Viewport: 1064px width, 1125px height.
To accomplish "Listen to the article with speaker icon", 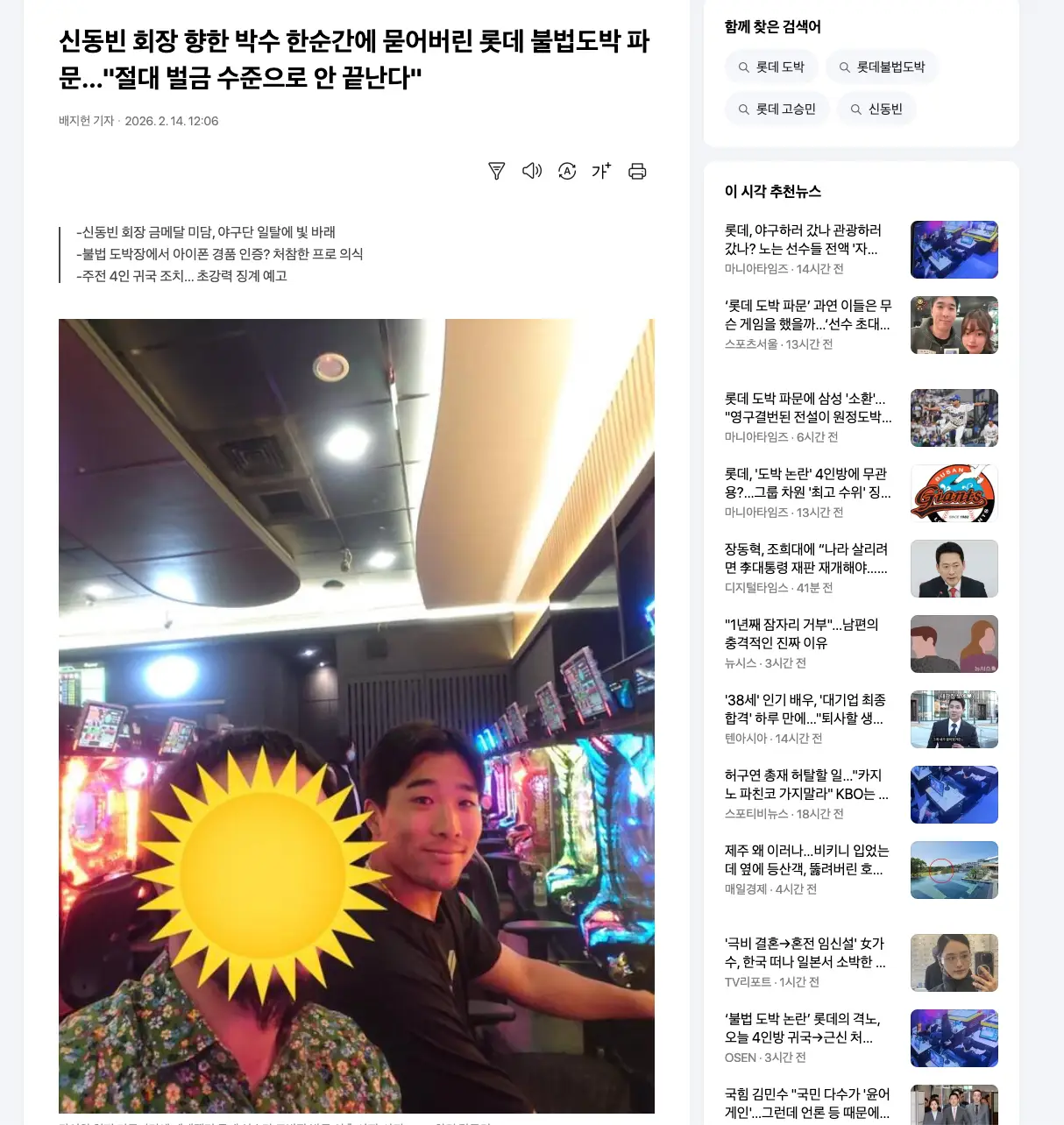I will (x=532, y=171).
